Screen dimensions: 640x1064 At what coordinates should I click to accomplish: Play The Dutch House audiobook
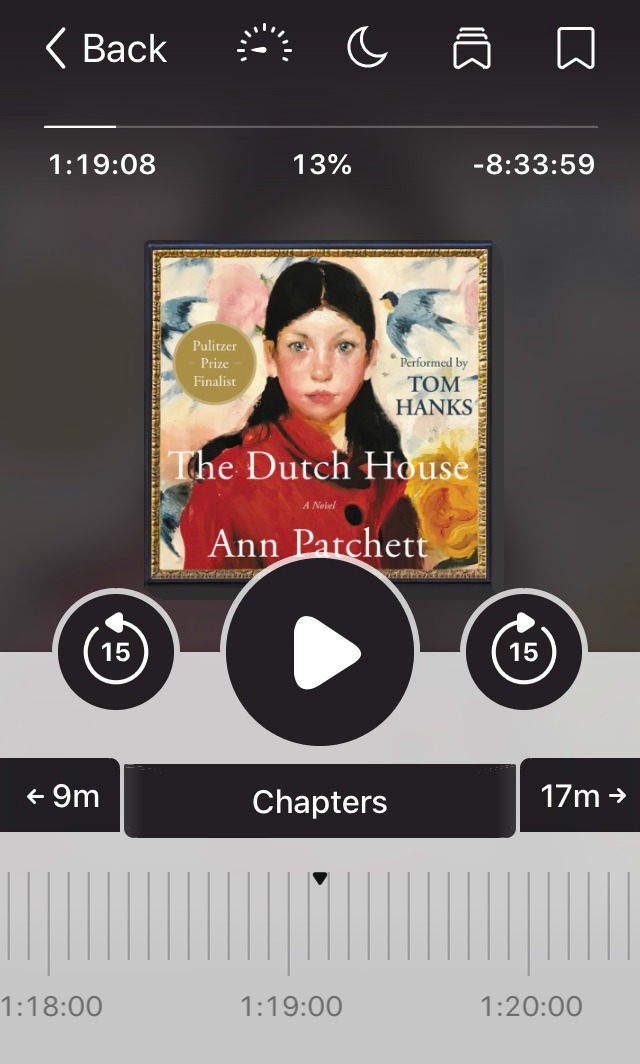[x=320, y=652]
